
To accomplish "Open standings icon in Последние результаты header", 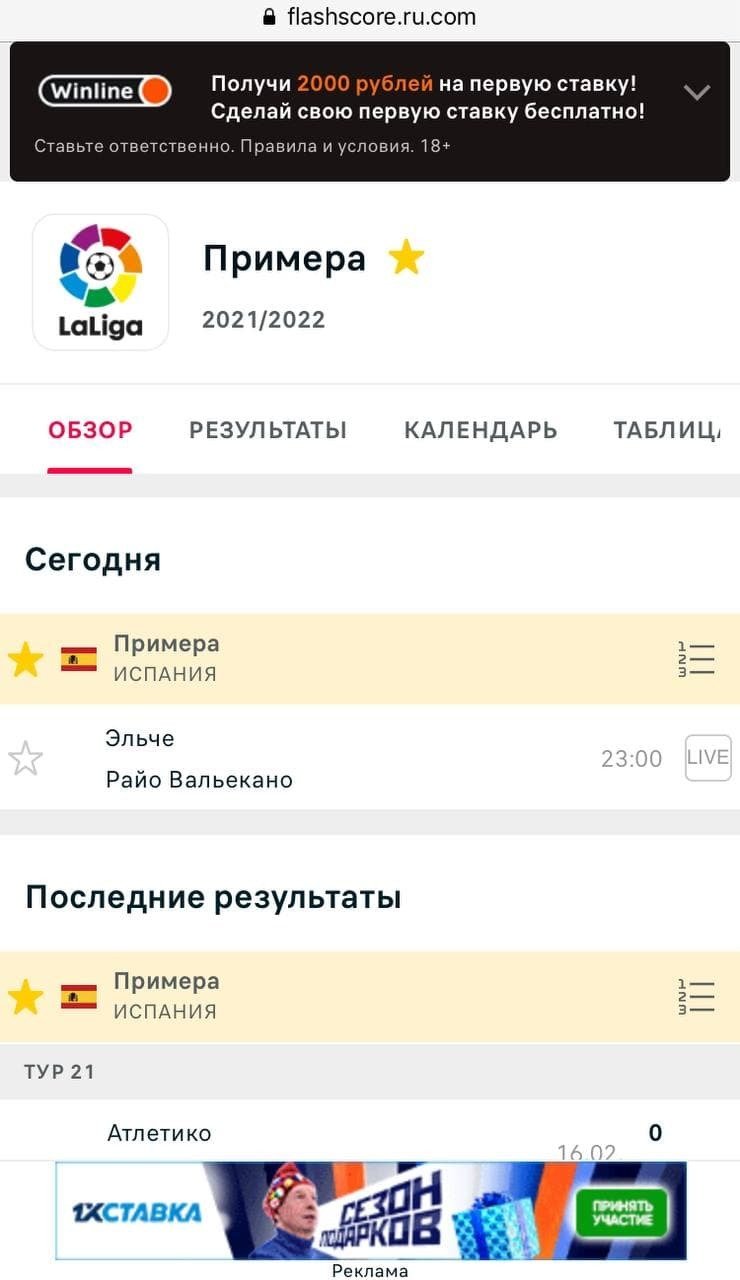I will 696,997.
